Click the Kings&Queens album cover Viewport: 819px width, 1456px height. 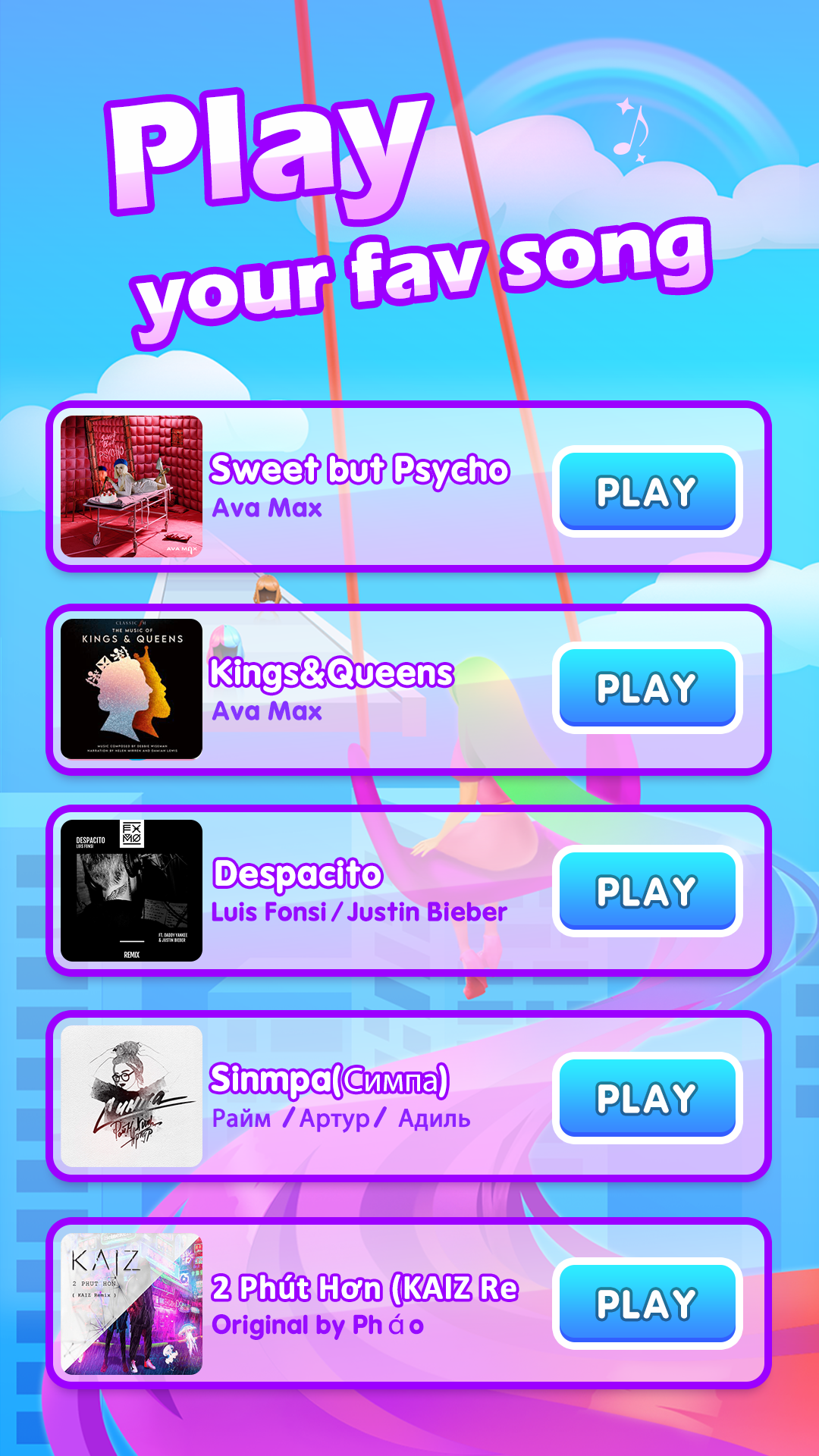click(133, 686)
